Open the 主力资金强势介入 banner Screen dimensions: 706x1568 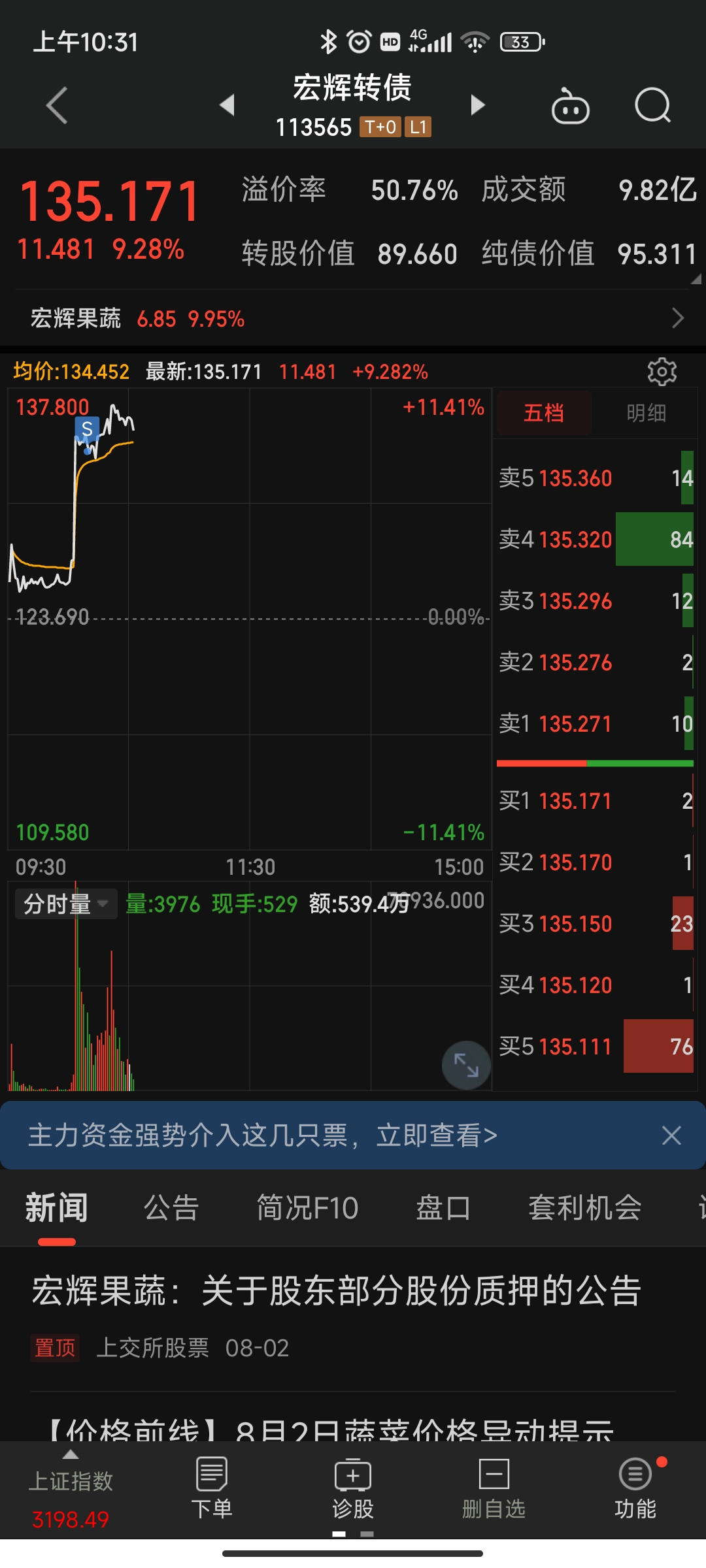263,1135
